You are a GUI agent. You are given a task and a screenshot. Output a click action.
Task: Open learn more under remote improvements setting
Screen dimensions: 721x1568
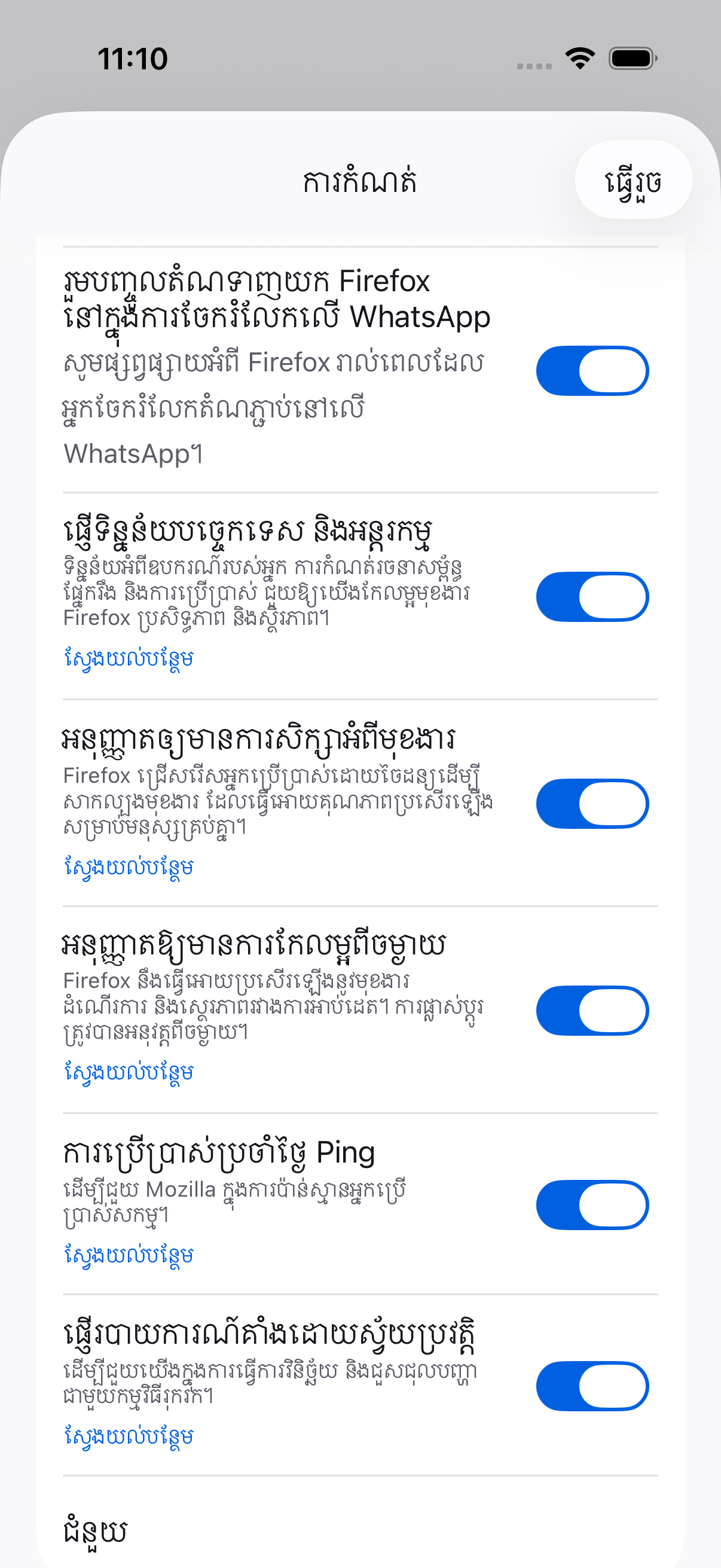pos(129,1071)
